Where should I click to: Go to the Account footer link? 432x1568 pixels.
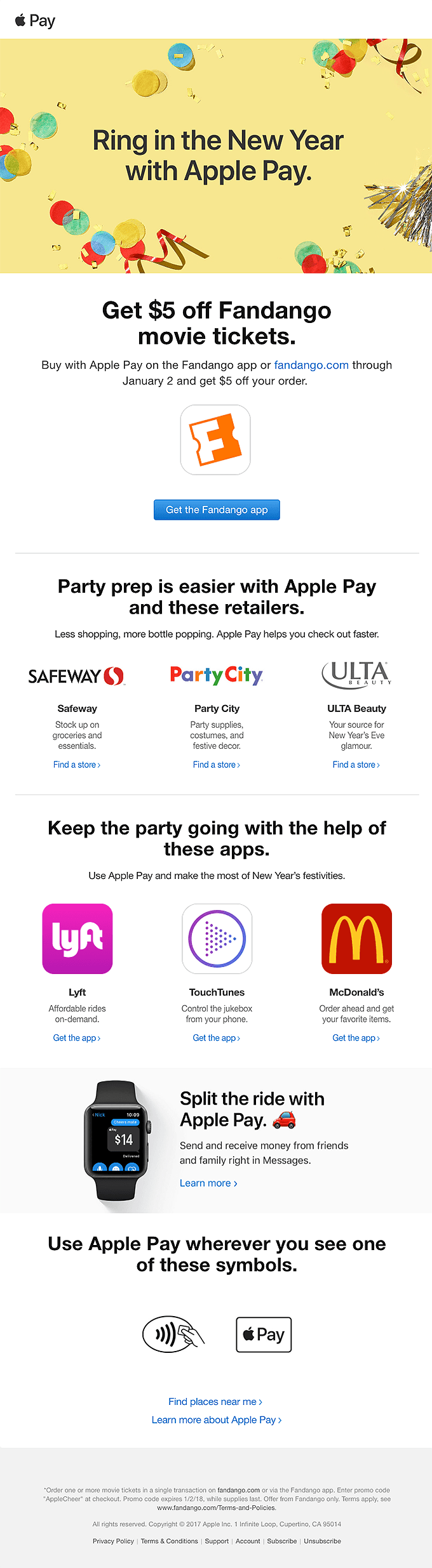(x=248, y=1541)
